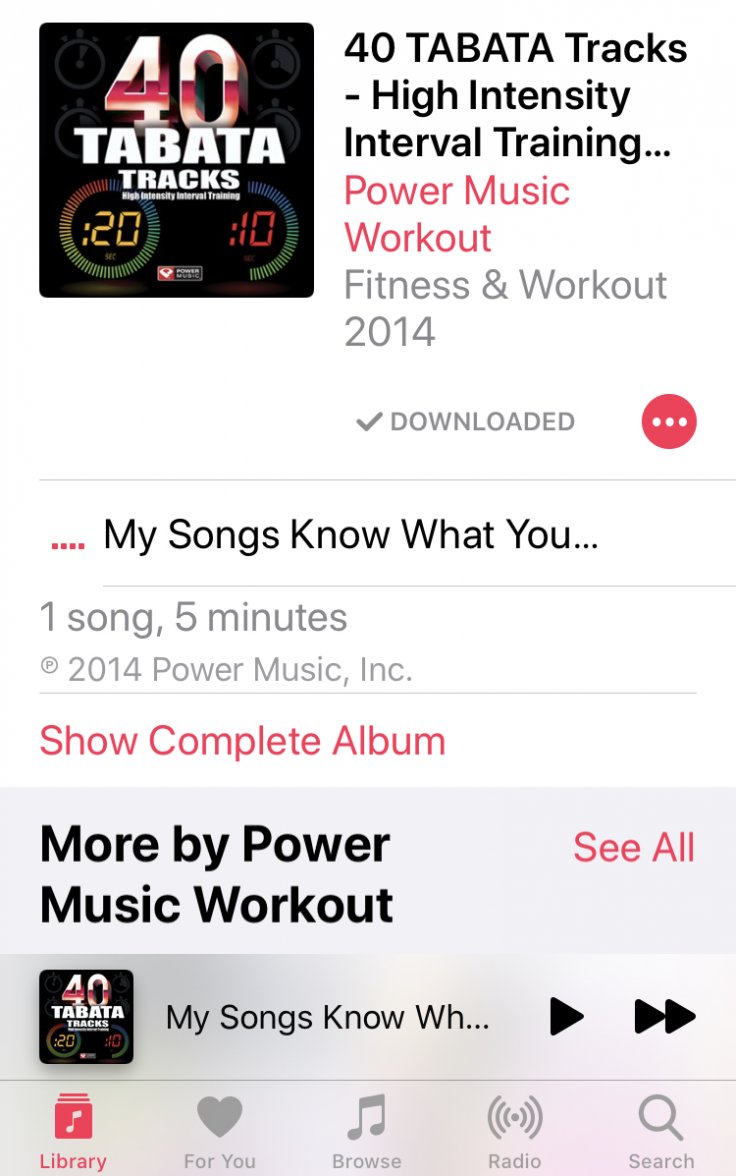Show Complete Album
This screenshot has height=1176, width=736.
click(x=242, y=741)
